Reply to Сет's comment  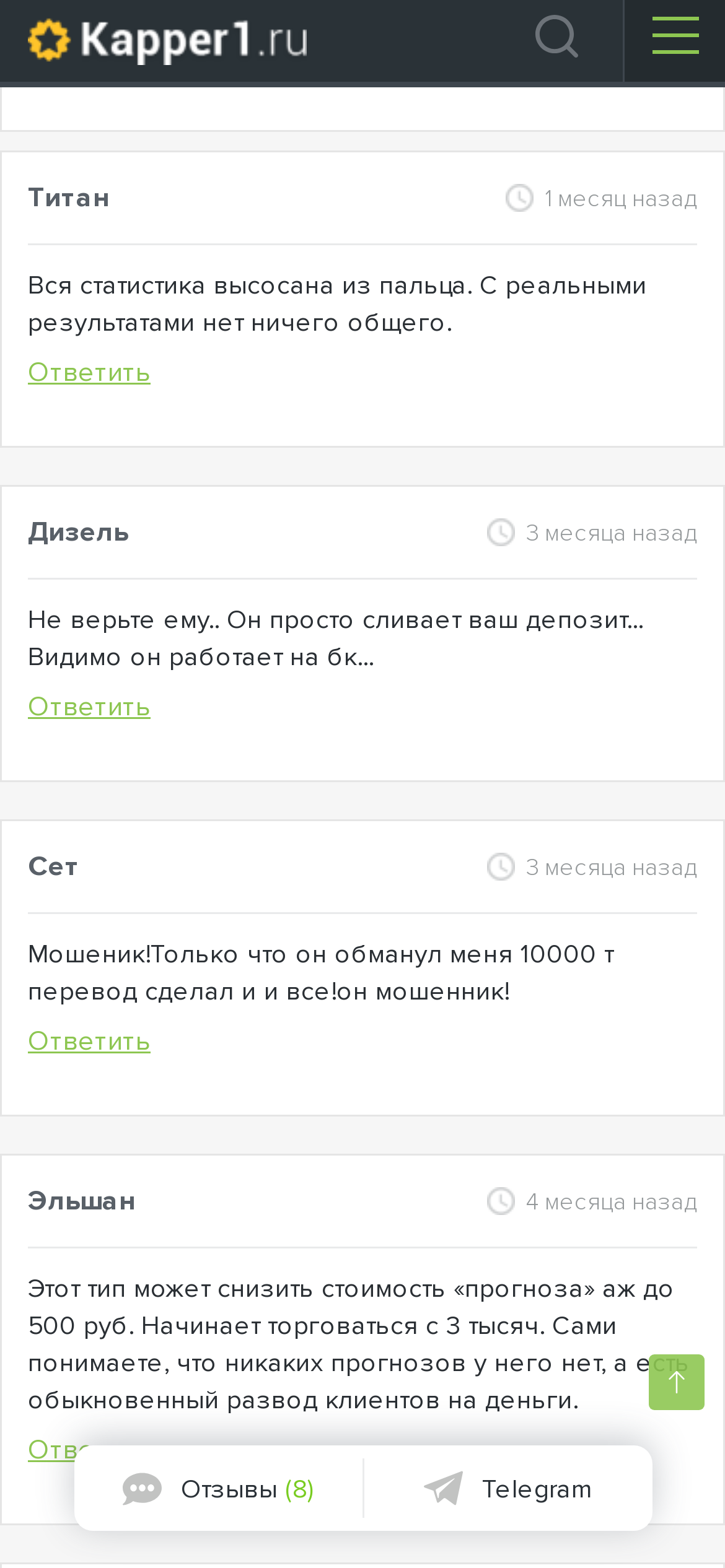(89, 1042)
